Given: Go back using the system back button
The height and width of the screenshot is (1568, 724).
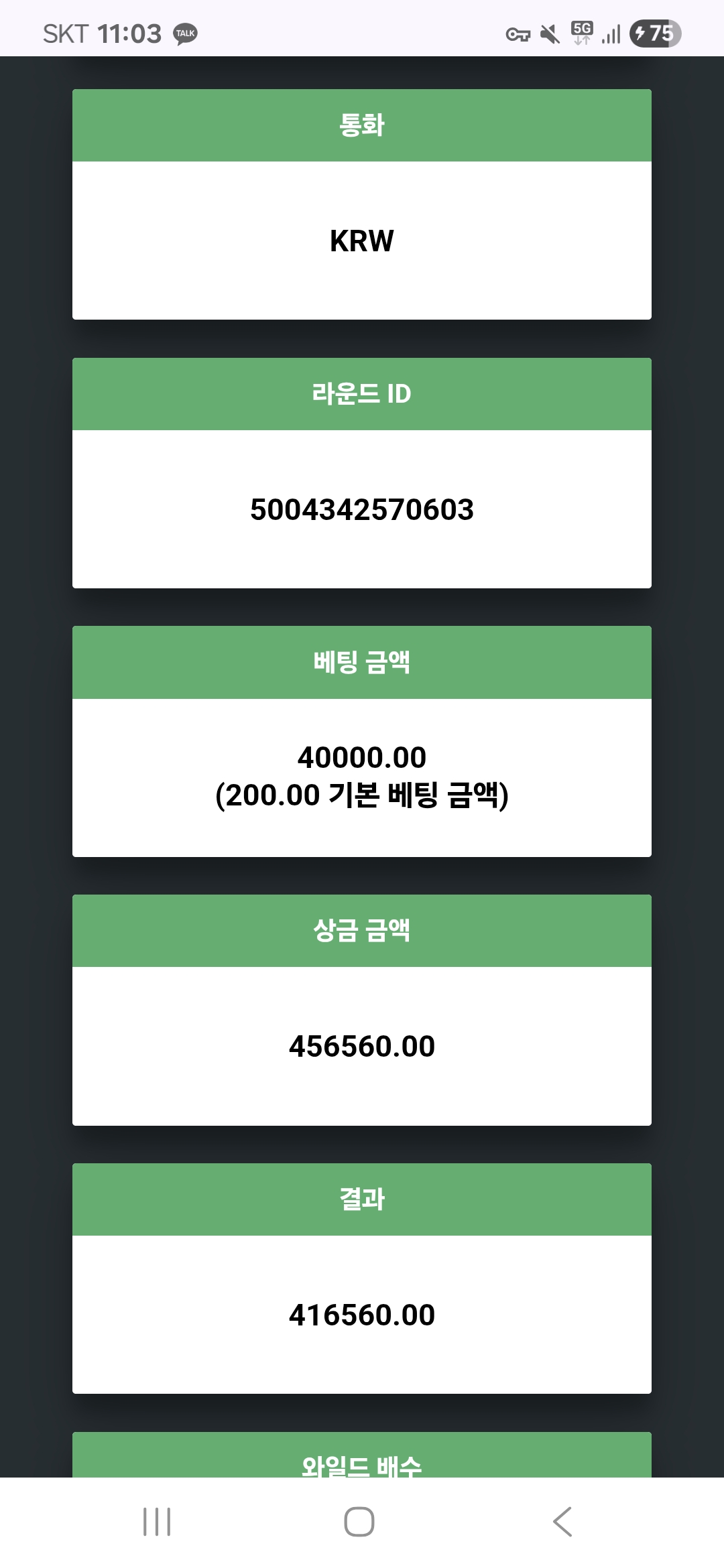Looking at the screenshot, I should tap(562, 1521).
